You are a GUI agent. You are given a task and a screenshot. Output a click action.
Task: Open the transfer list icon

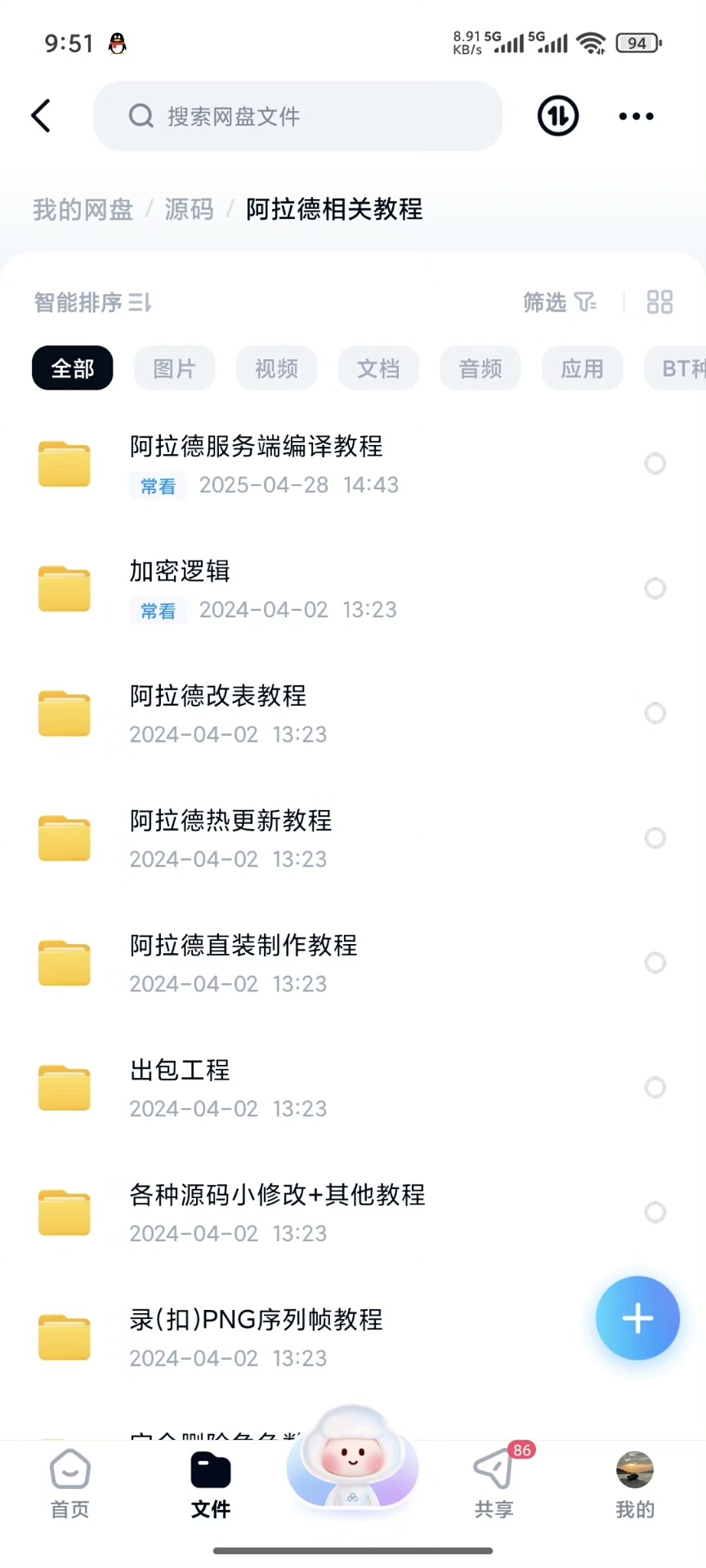point(558,116)
